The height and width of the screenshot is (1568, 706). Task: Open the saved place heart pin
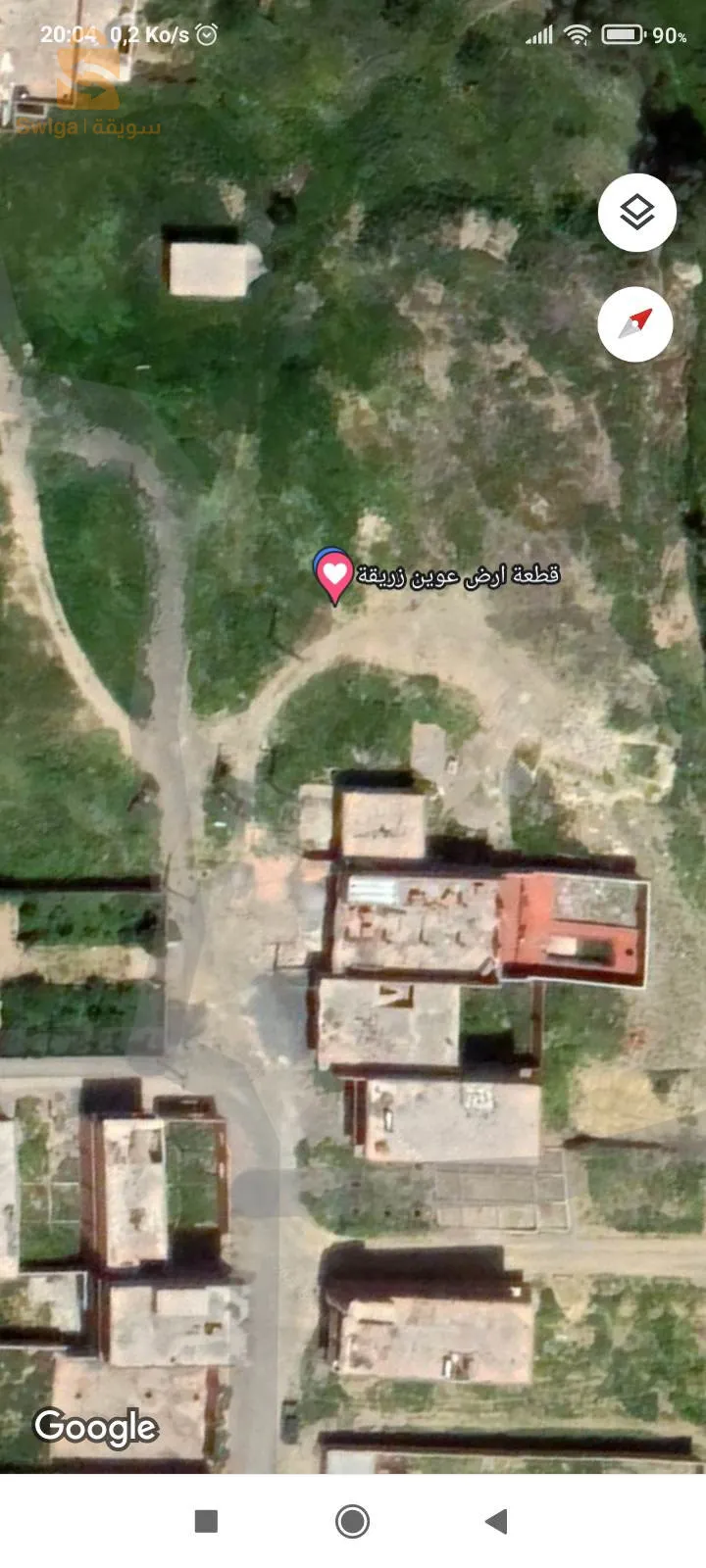click(334, 574)
